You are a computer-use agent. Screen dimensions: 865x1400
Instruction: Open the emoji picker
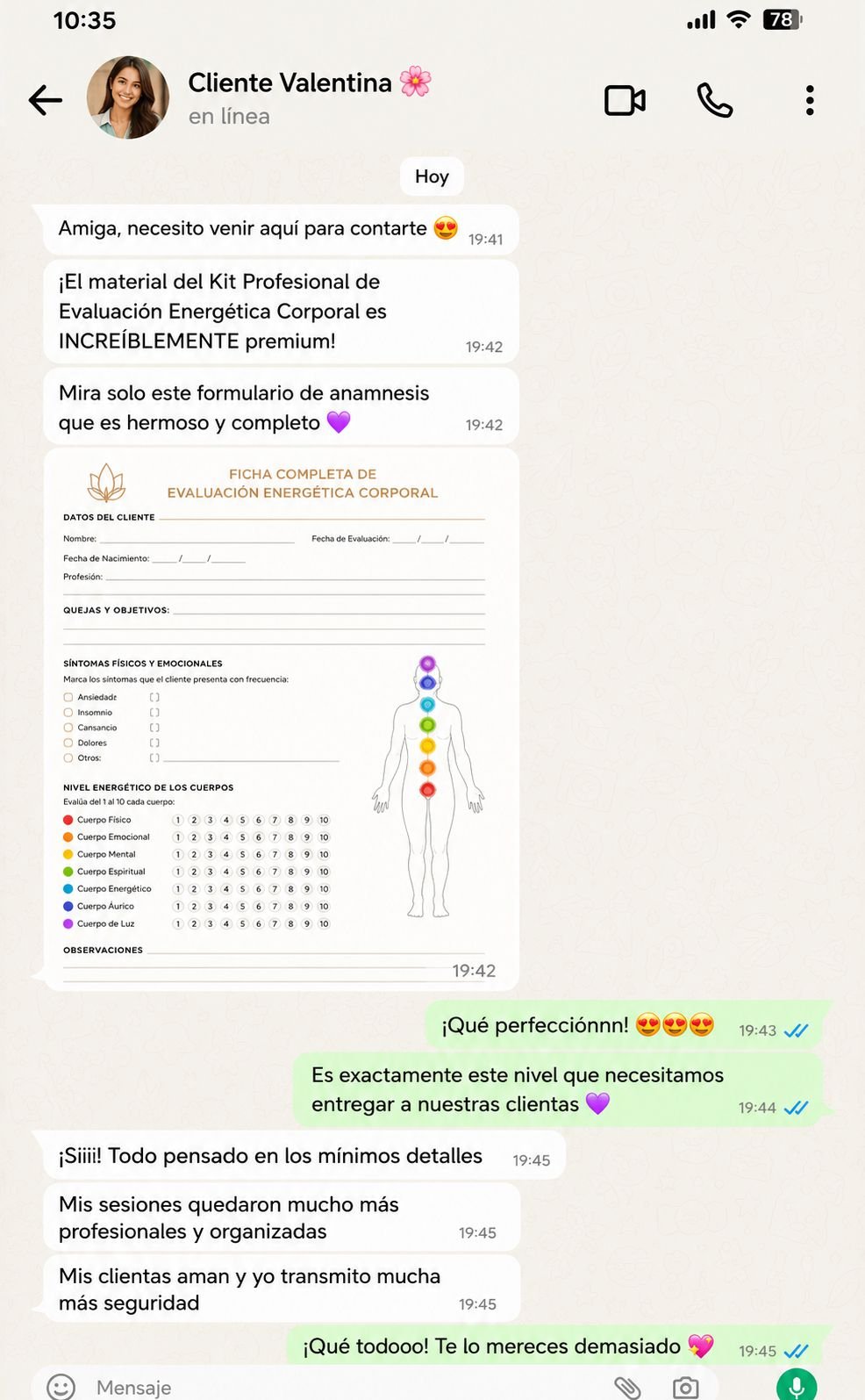(61, 1387)
